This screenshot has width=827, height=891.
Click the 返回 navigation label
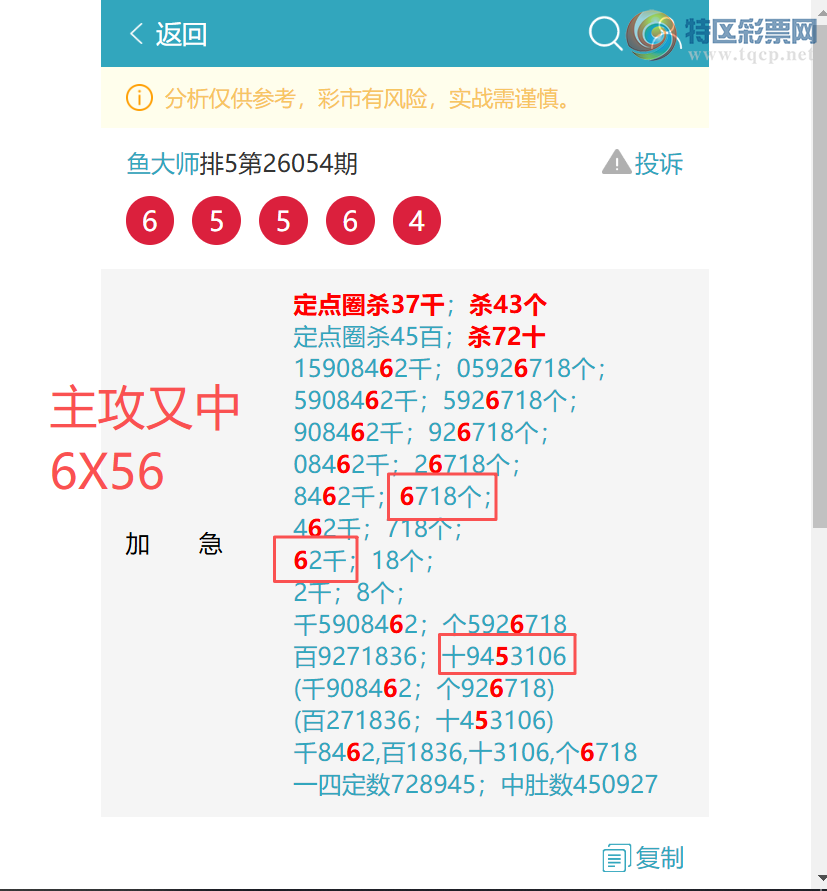click(180, 33)
